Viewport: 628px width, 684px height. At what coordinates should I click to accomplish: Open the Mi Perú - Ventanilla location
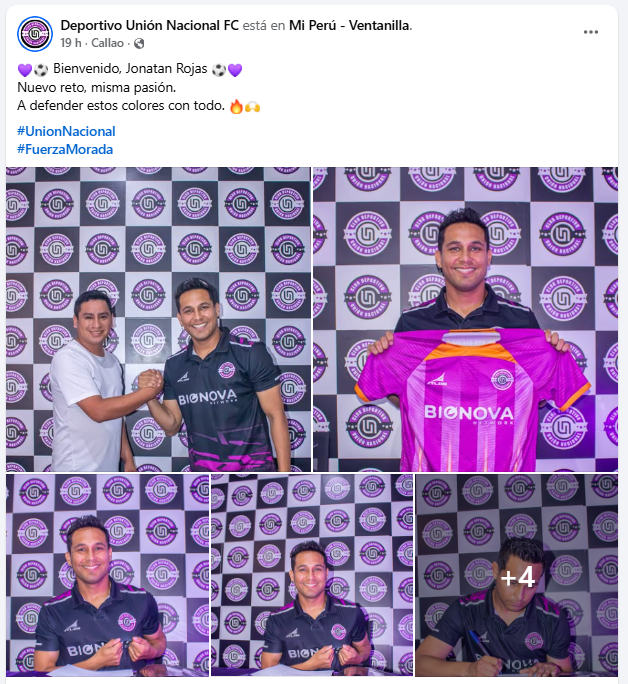point(349,25)
